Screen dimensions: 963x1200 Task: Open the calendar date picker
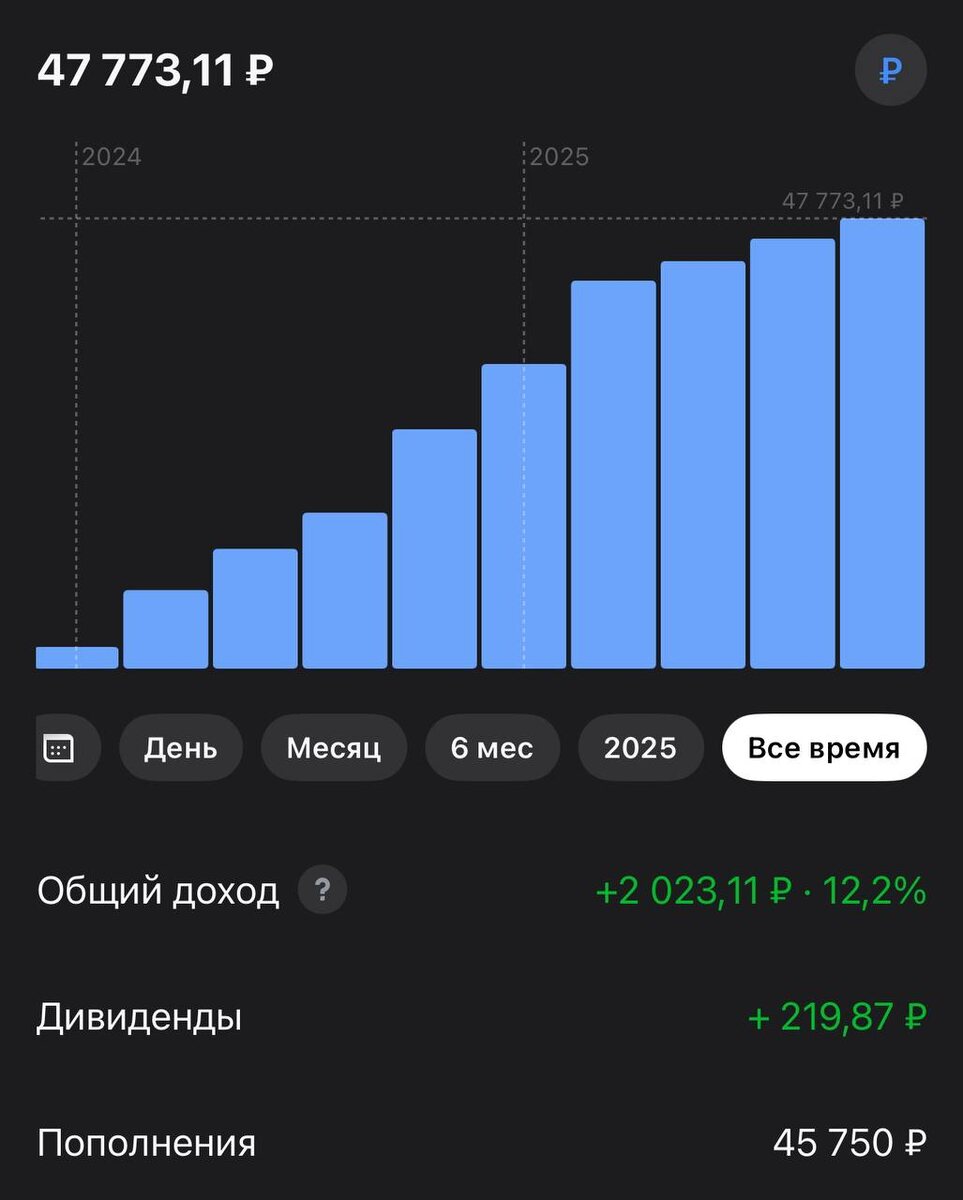60,748
